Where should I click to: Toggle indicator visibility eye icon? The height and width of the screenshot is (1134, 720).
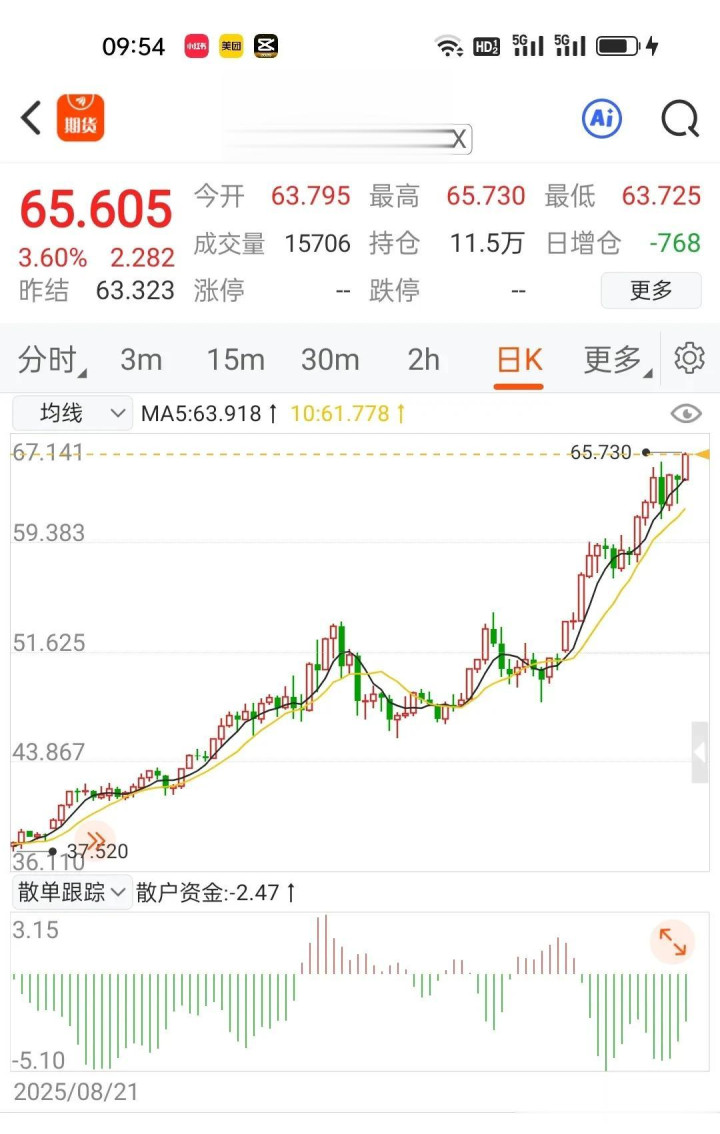[685, 414]
